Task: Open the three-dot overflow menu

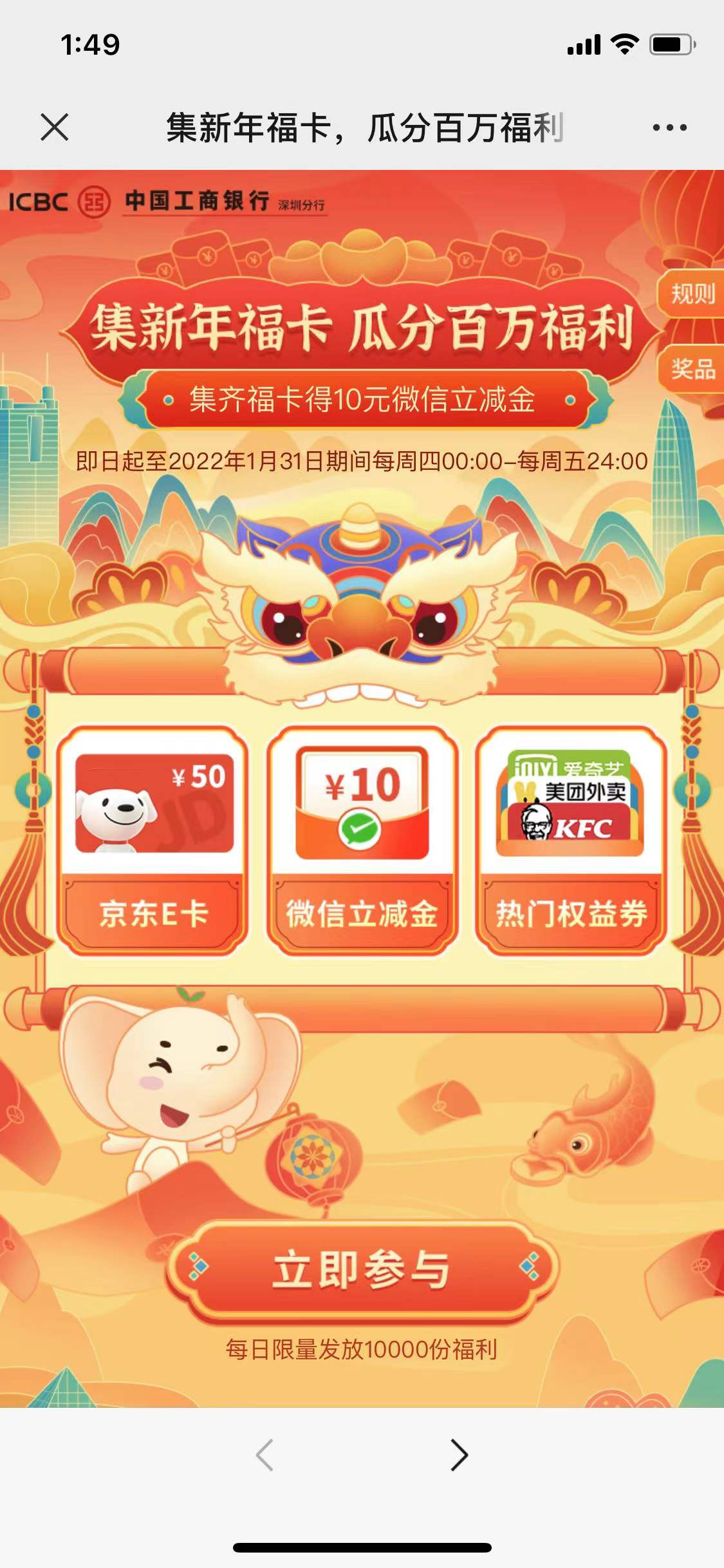Action: pos(669,127)
